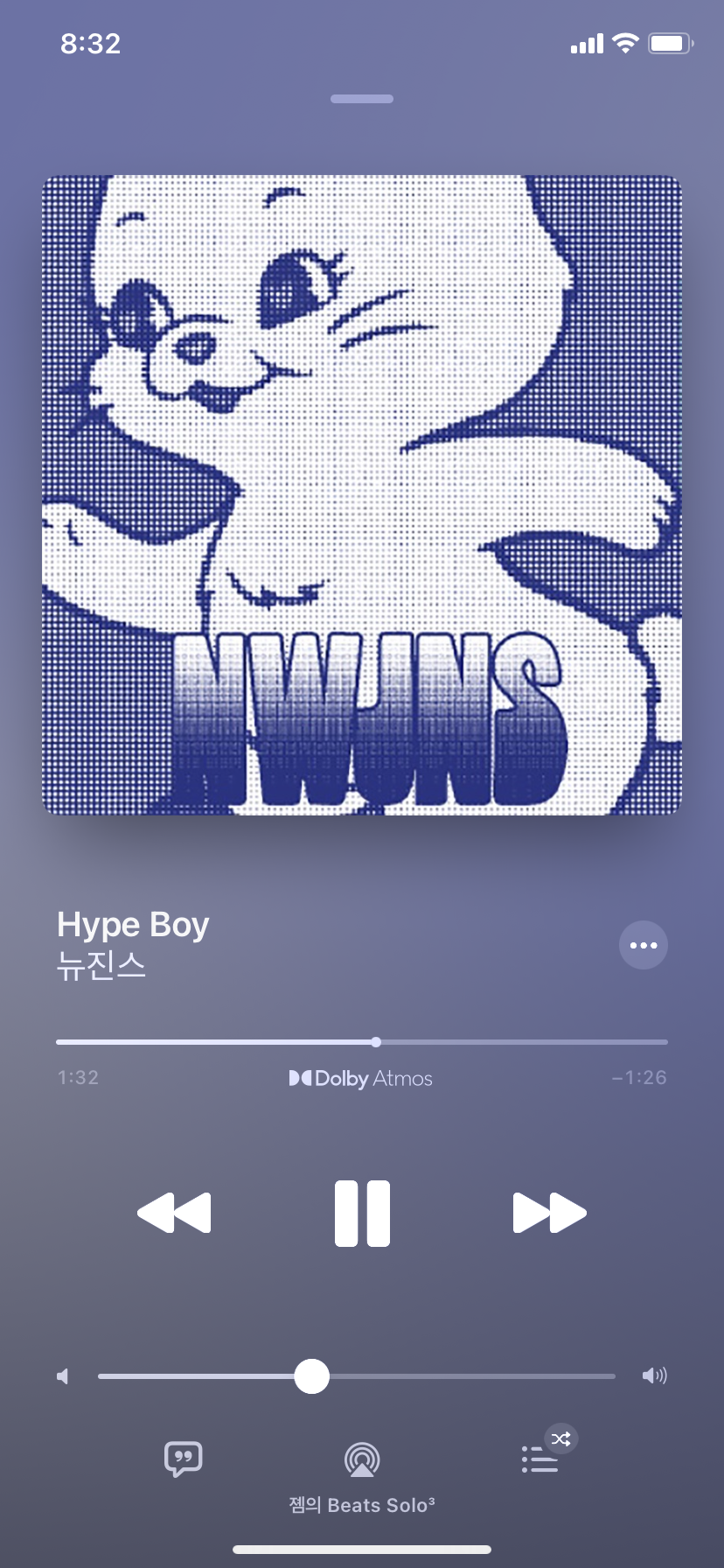Rewind to the previous track
This screenshot has height=1568, width=724.
(174, 1214)
